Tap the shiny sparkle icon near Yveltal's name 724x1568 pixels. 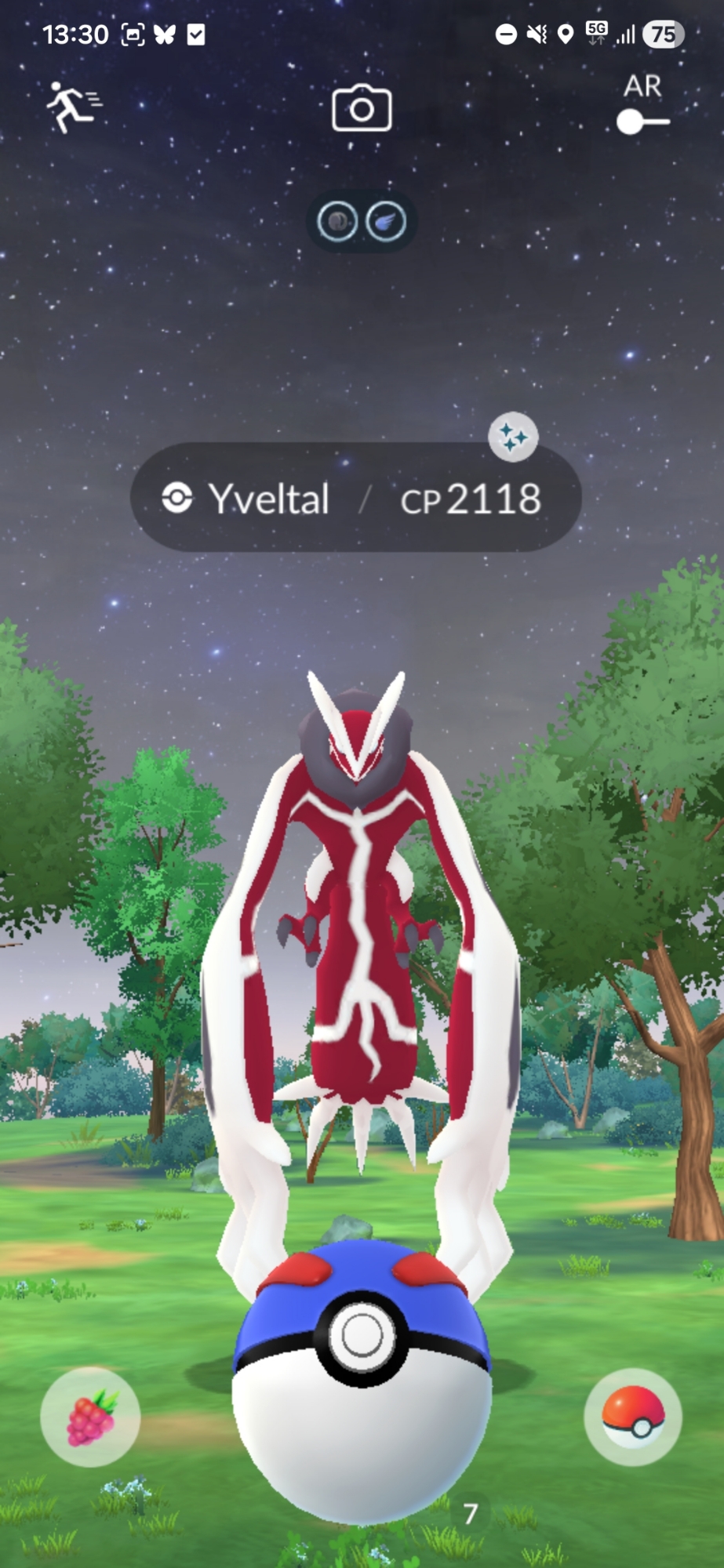point(513,437)
